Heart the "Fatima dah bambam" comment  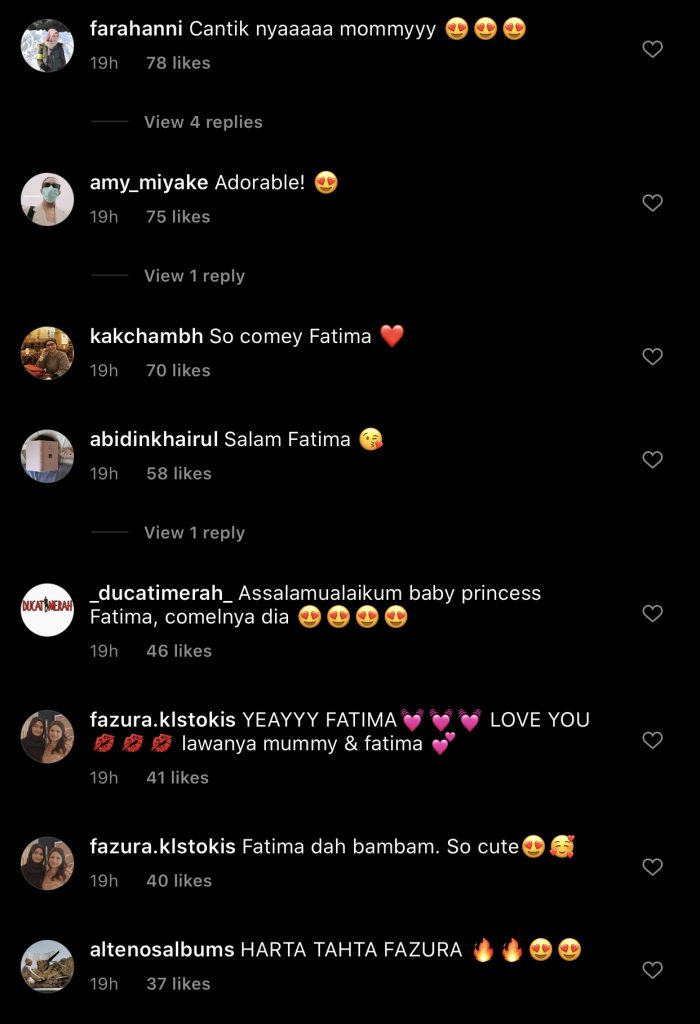[652, 867]
